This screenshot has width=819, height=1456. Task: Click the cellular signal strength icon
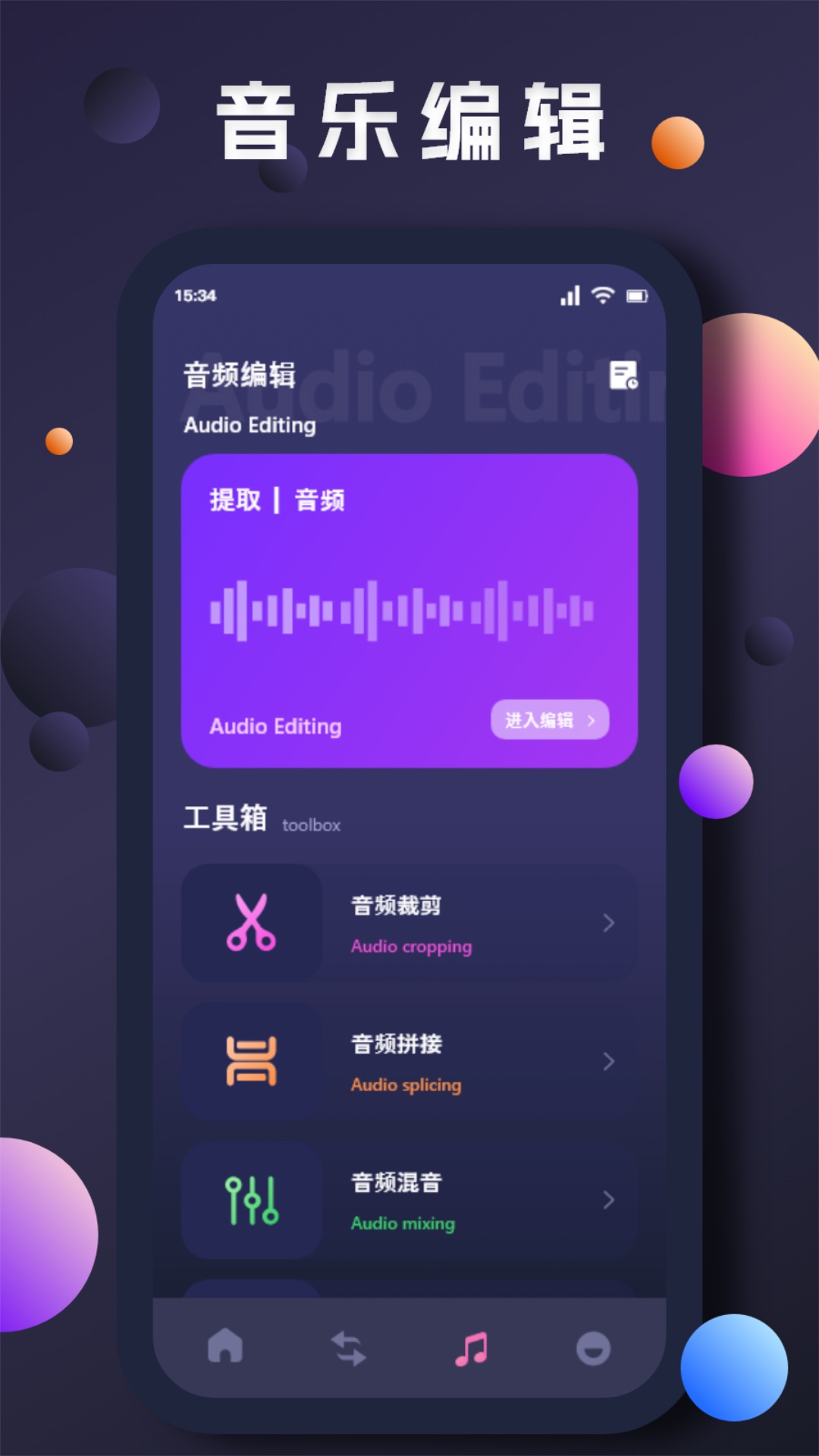tap(570, 296)
